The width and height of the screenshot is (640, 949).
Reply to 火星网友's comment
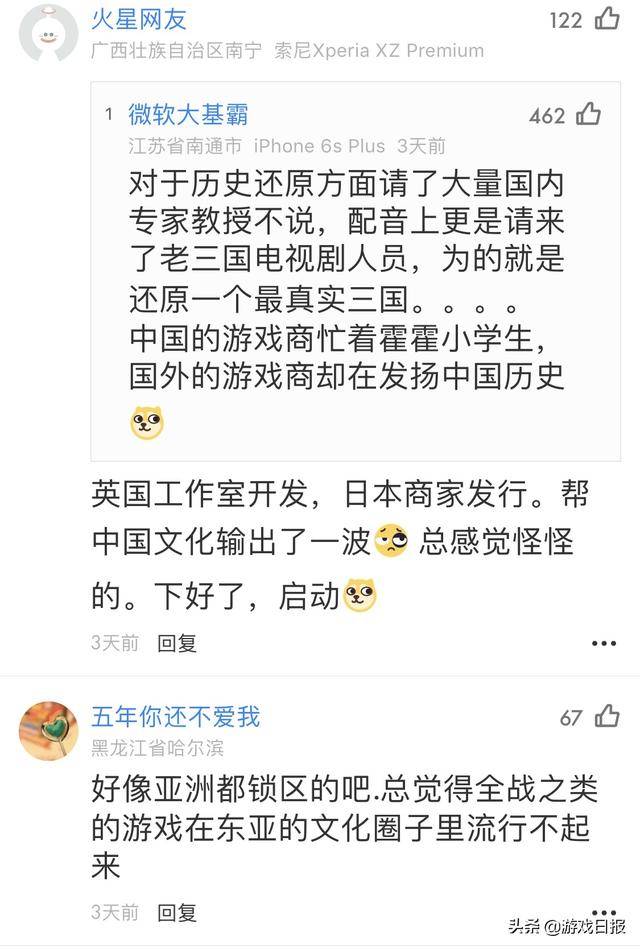(178, 643)
